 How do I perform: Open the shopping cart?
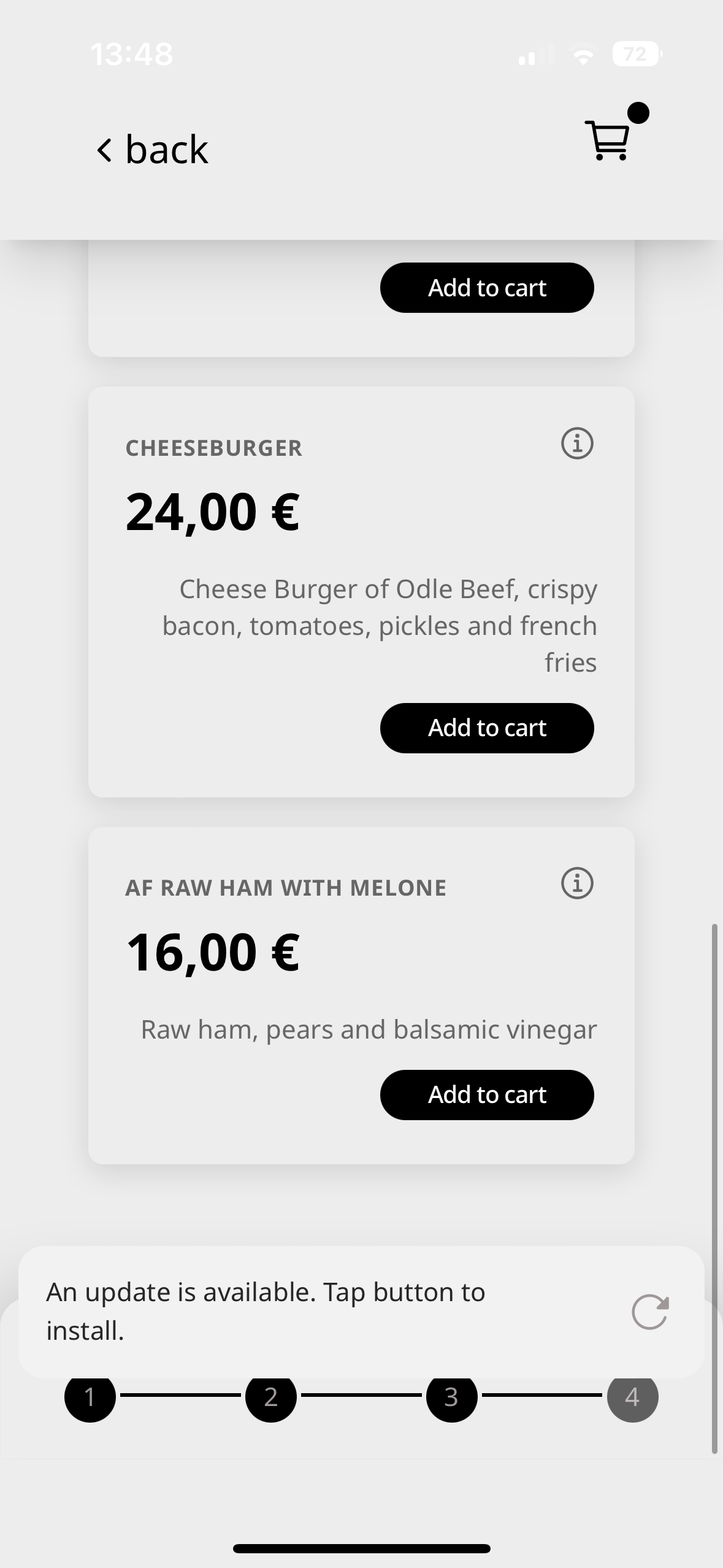[x=609, y=140]
